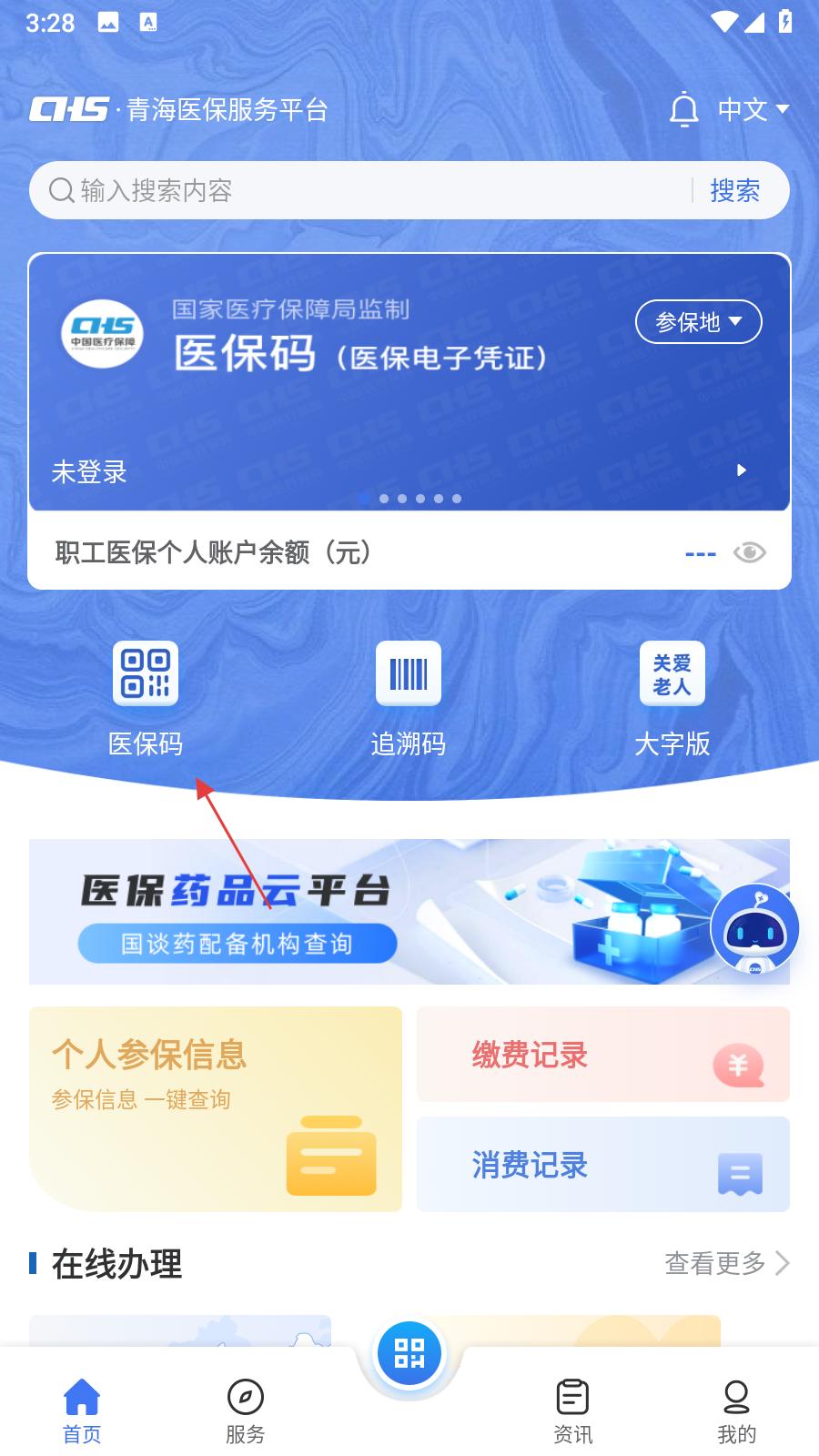The image size is (819, 1456).
Task: Tap the search input field
Action: 364,190
